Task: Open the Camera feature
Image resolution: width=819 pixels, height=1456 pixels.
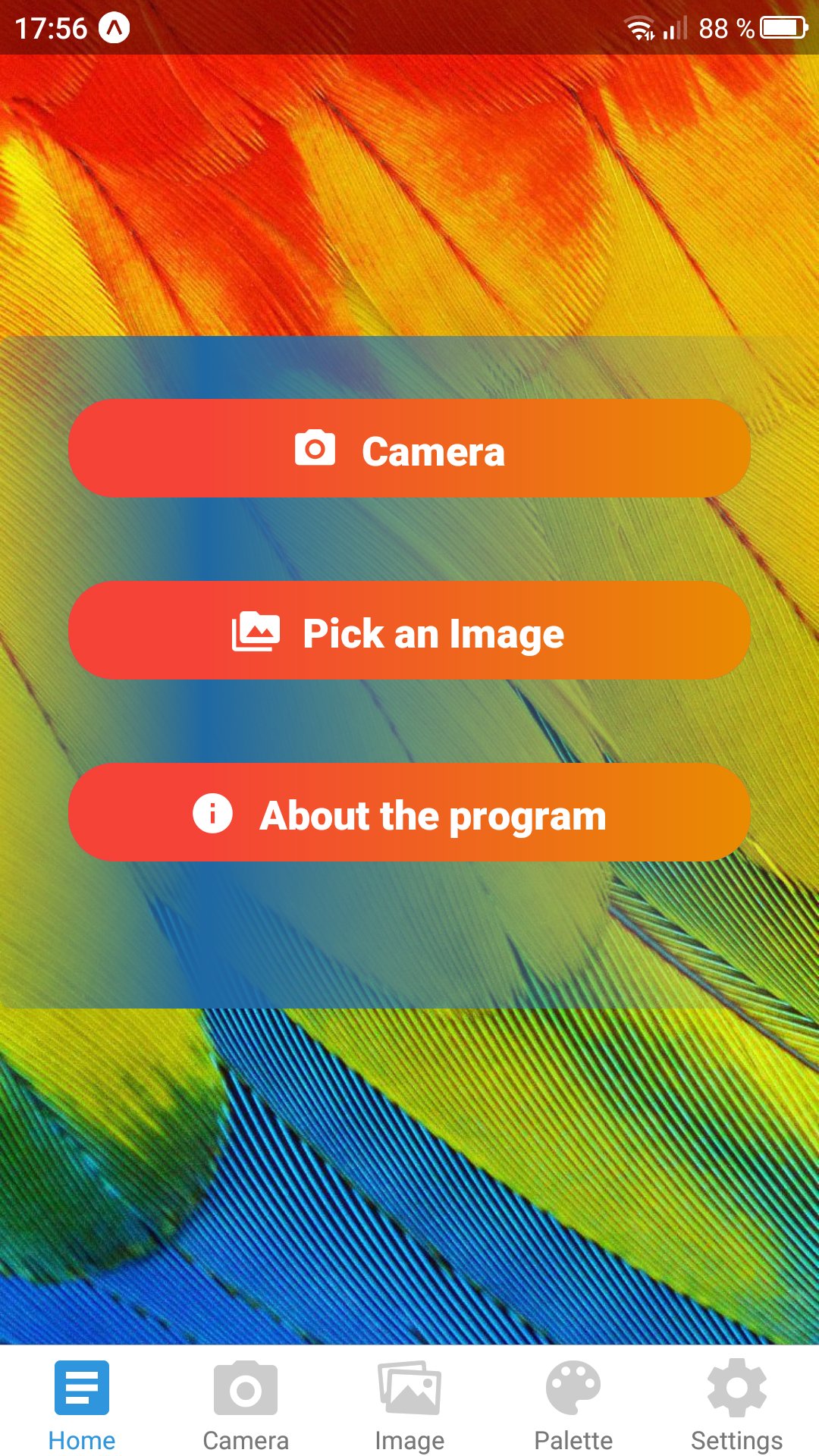Action: pyautogui.click(x=409, y=449)
